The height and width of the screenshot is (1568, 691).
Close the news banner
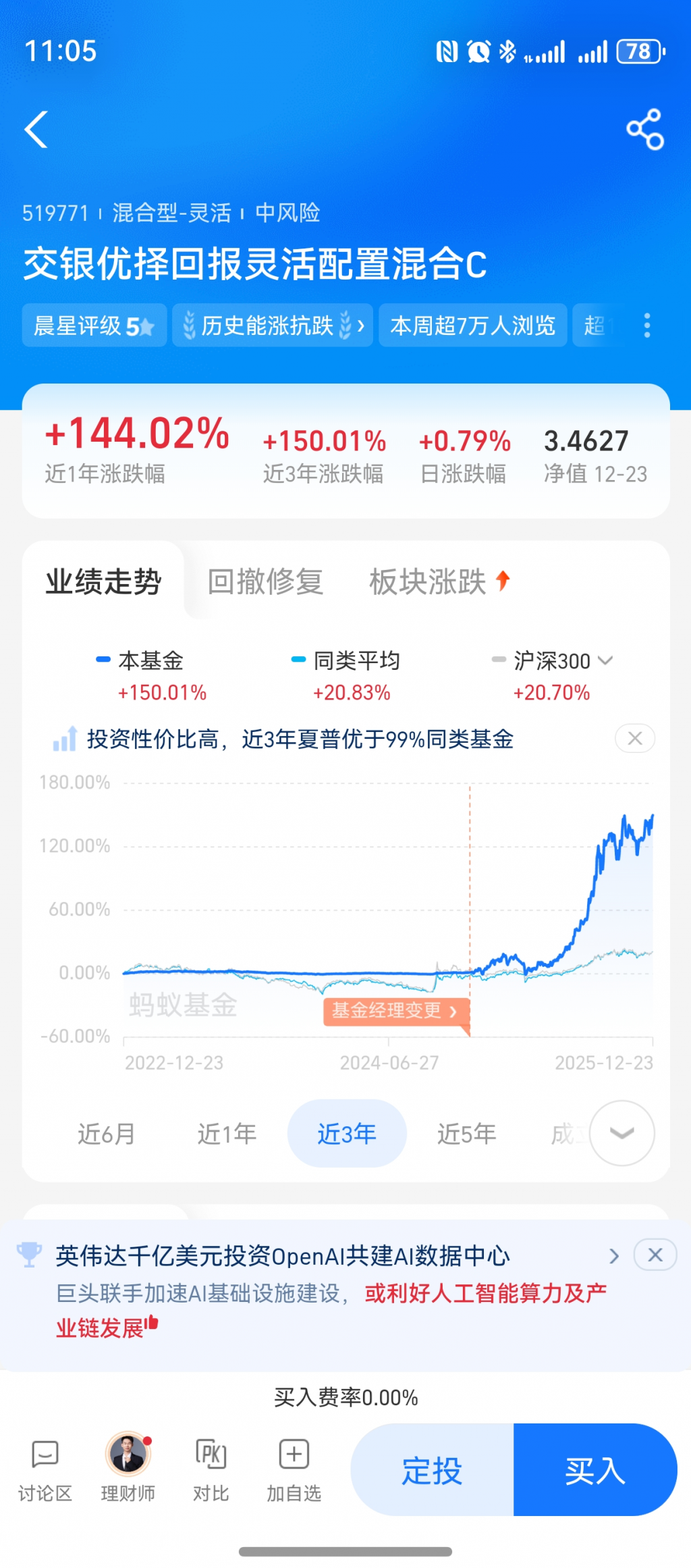pos(655,1255)
